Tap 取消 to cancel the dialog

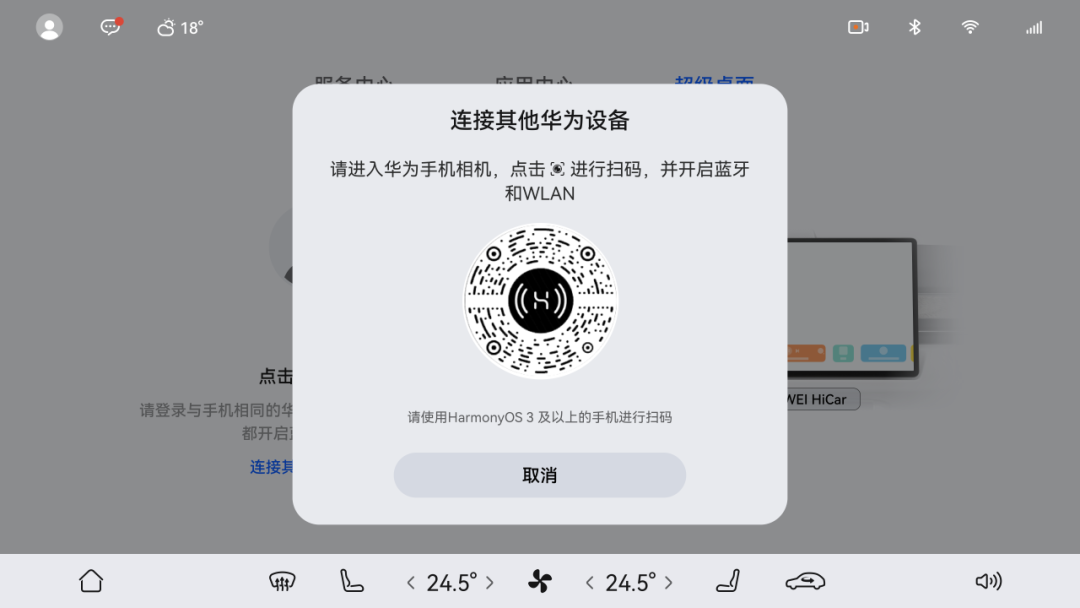(x=539, y=475)
